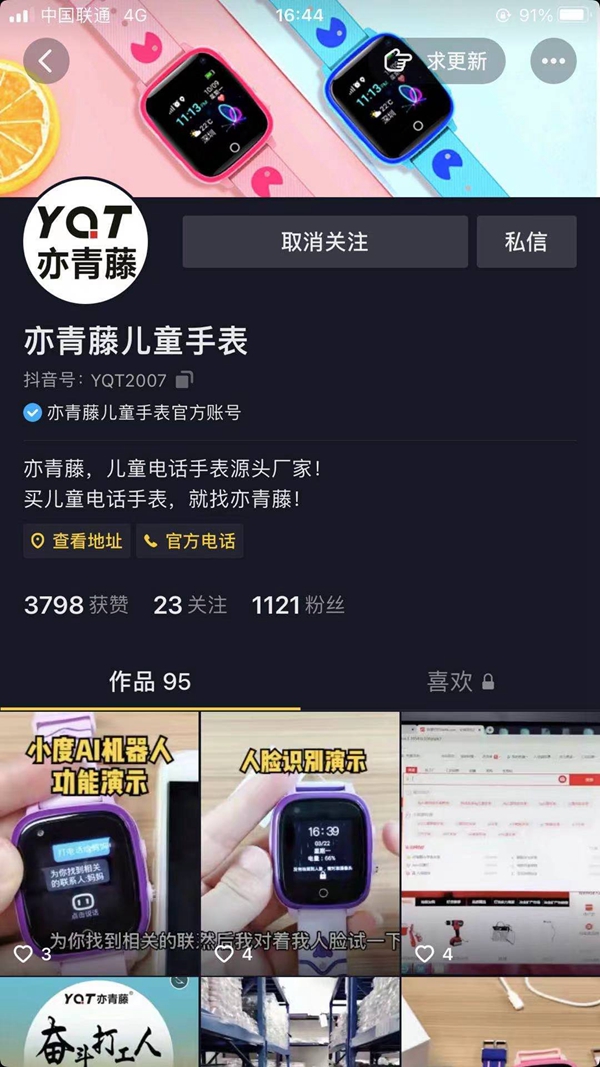Call the store via 官方电话
This screenshot has width=600, height=1067.
pyautogui.click(x=190, y=541)
